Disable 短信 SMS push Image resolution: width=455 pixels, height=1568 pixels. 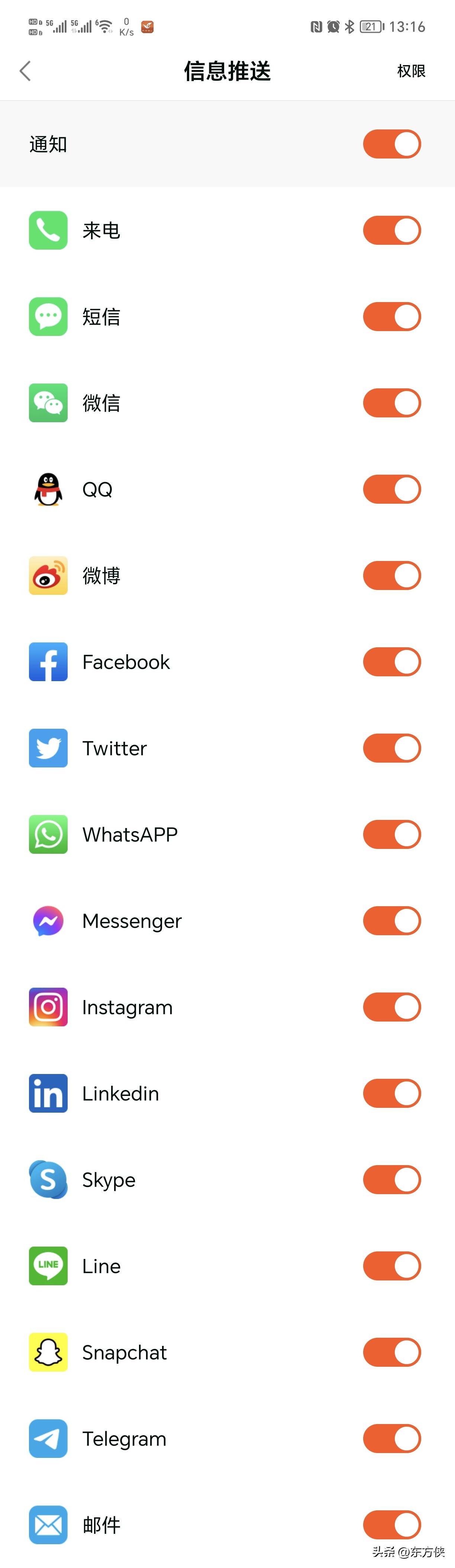click(x=392, y=317)
